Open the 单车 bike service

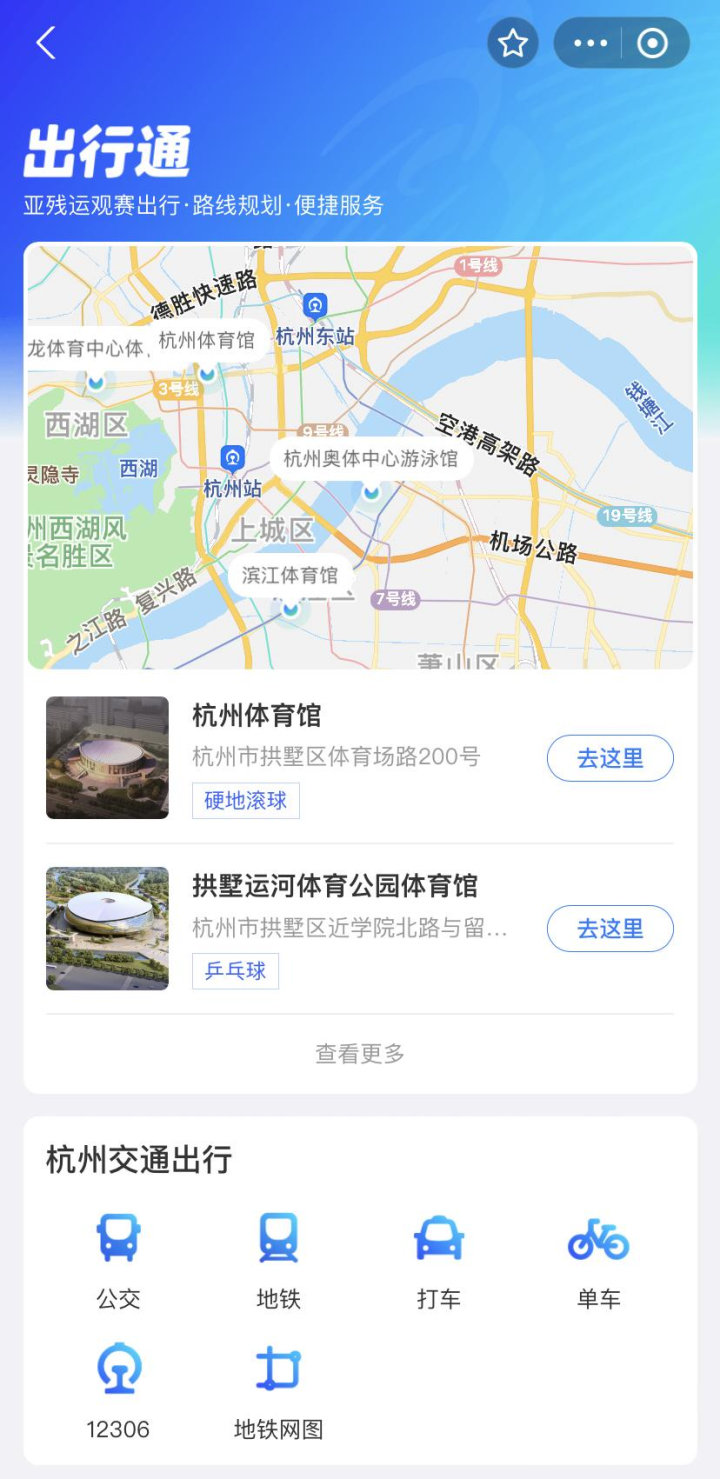tap(599, 1260)
